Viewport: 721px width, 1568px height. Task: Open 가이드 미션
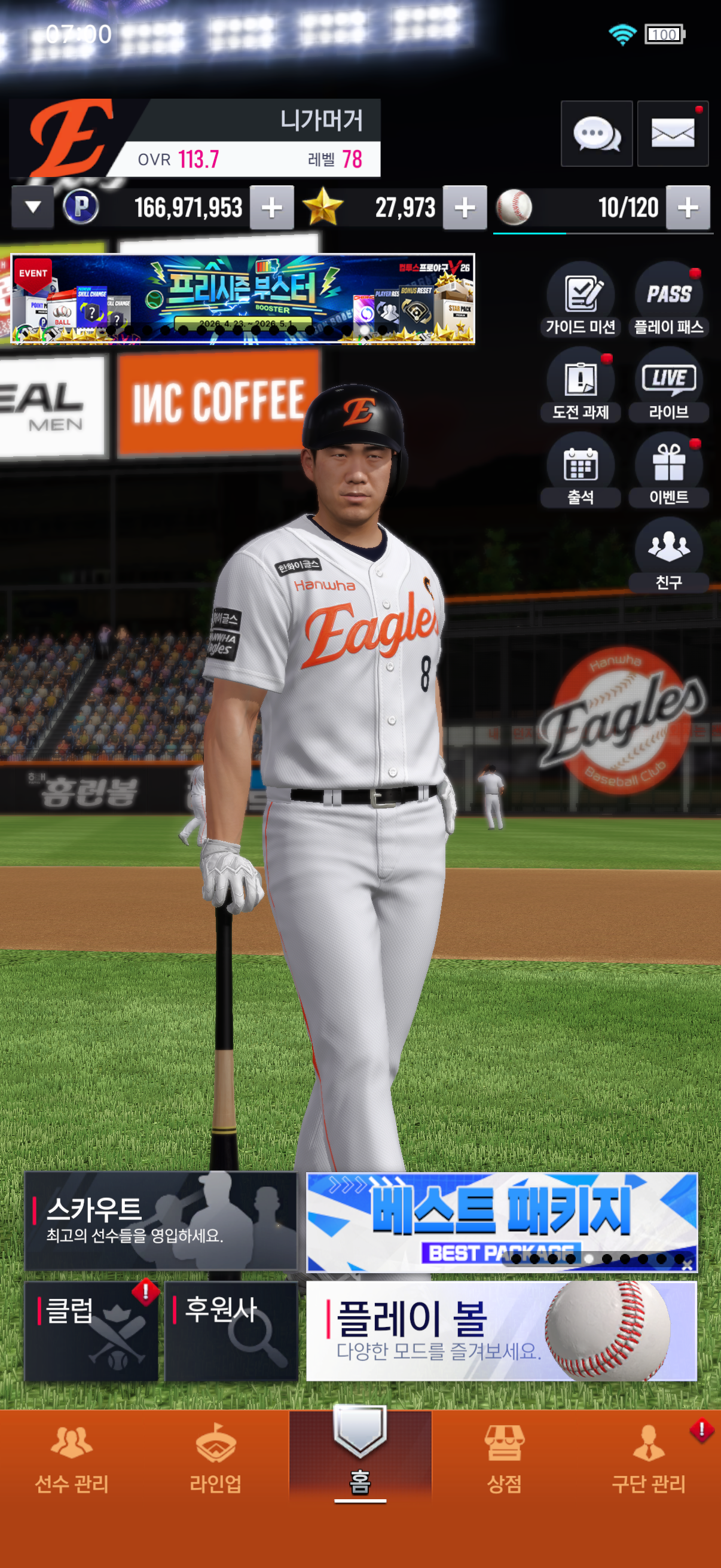[581, 299]
